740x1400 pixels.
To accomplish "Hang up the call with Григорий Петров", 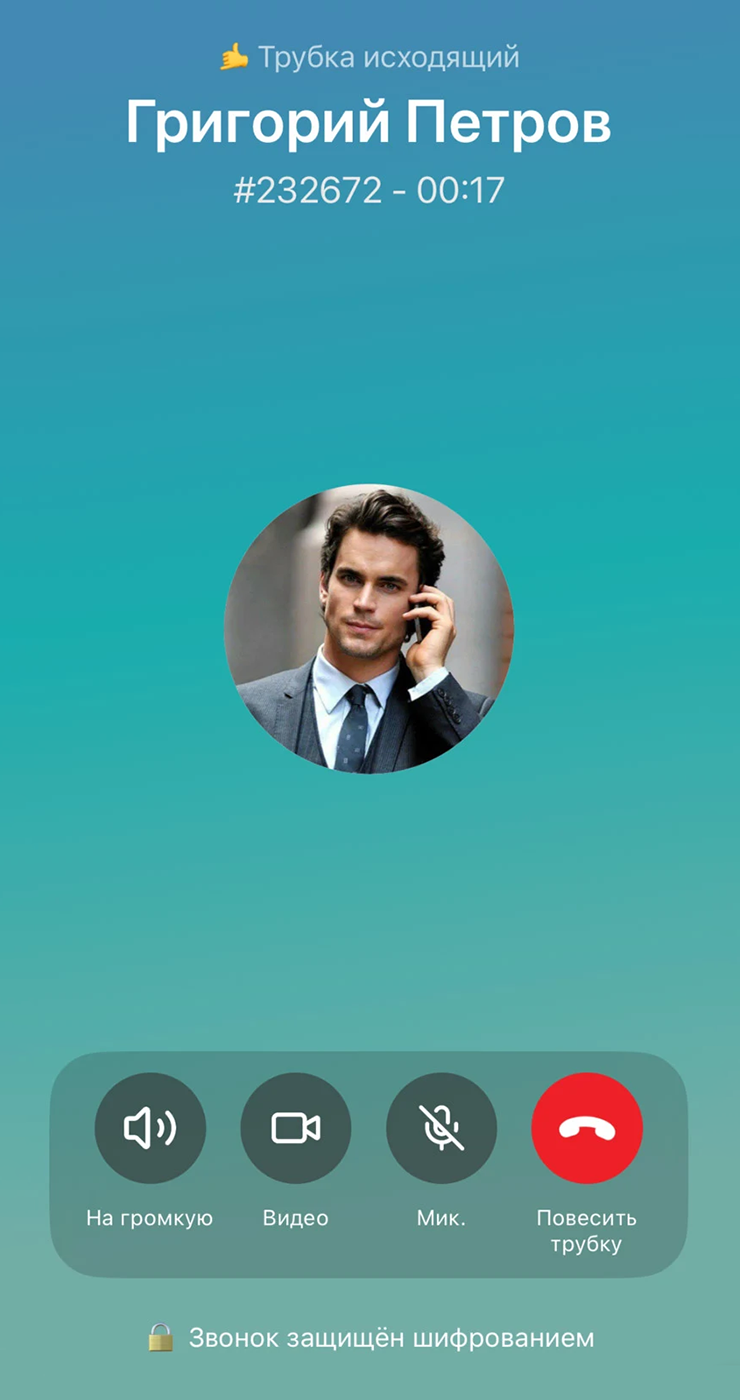I will (x=587, y=1128).
